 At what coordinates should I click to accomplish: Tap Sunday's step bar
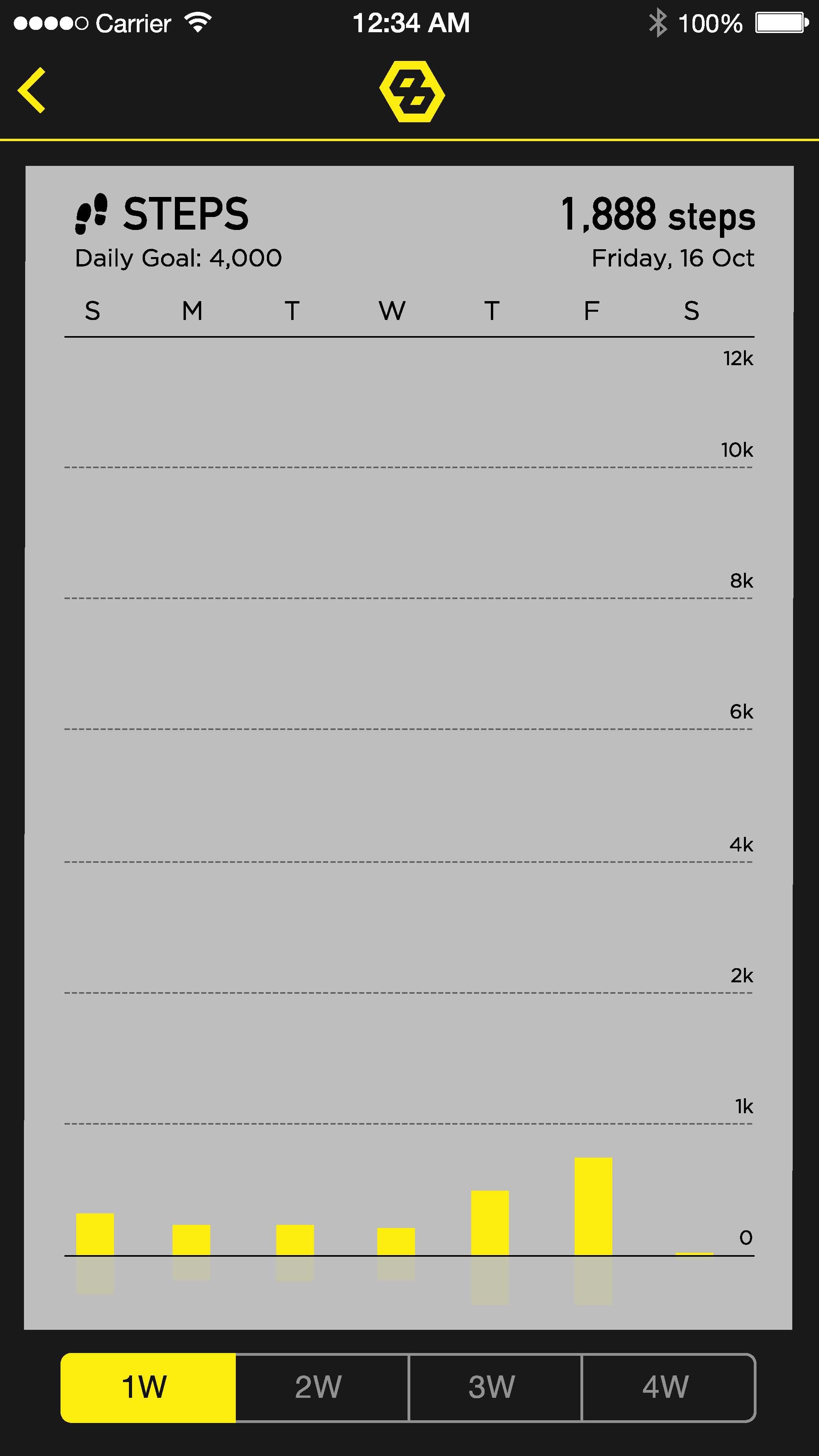coord(95,1234)
